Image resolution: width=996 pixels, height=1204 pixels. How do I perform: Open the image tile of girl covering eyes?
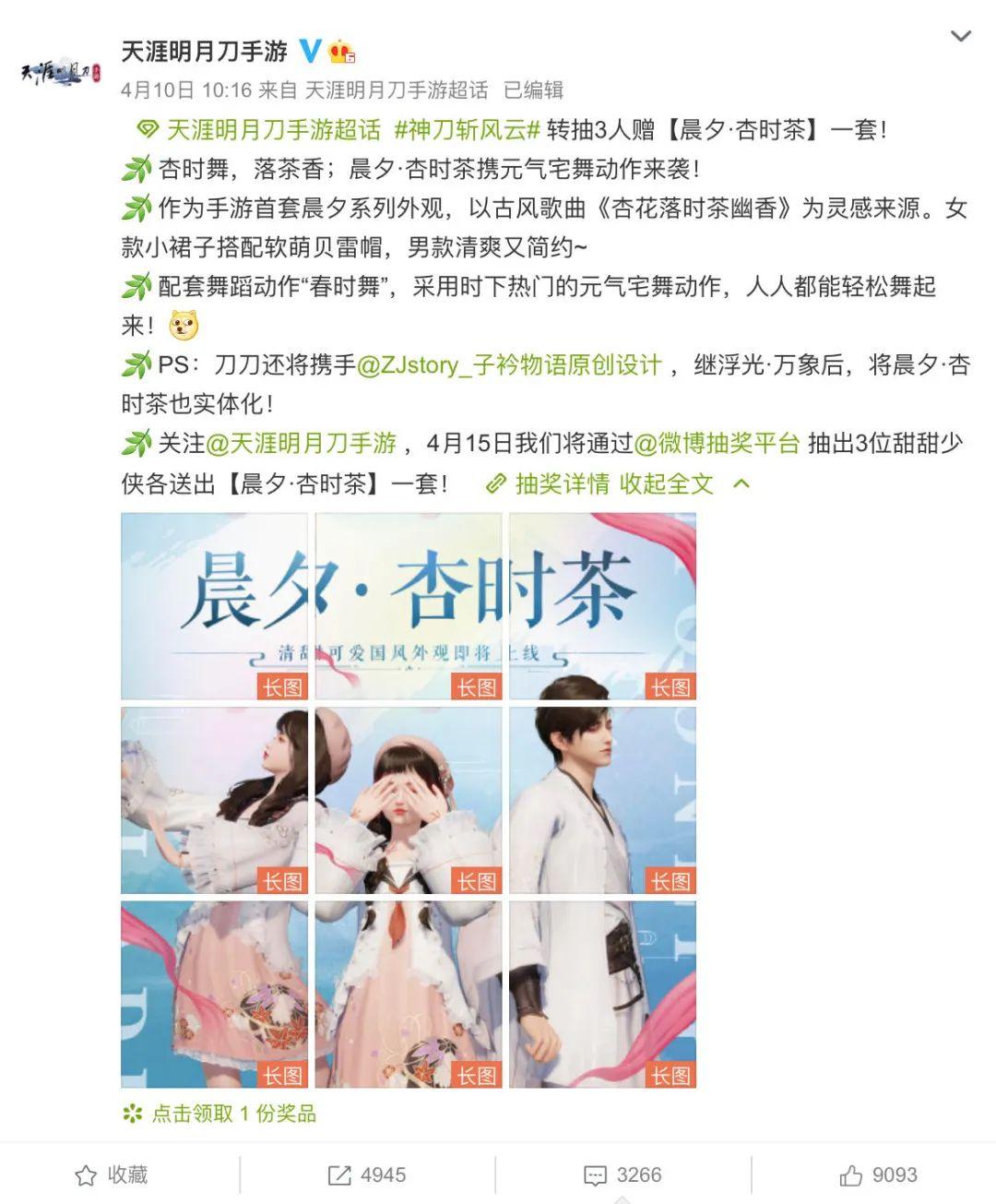click(x=409, y=800)
